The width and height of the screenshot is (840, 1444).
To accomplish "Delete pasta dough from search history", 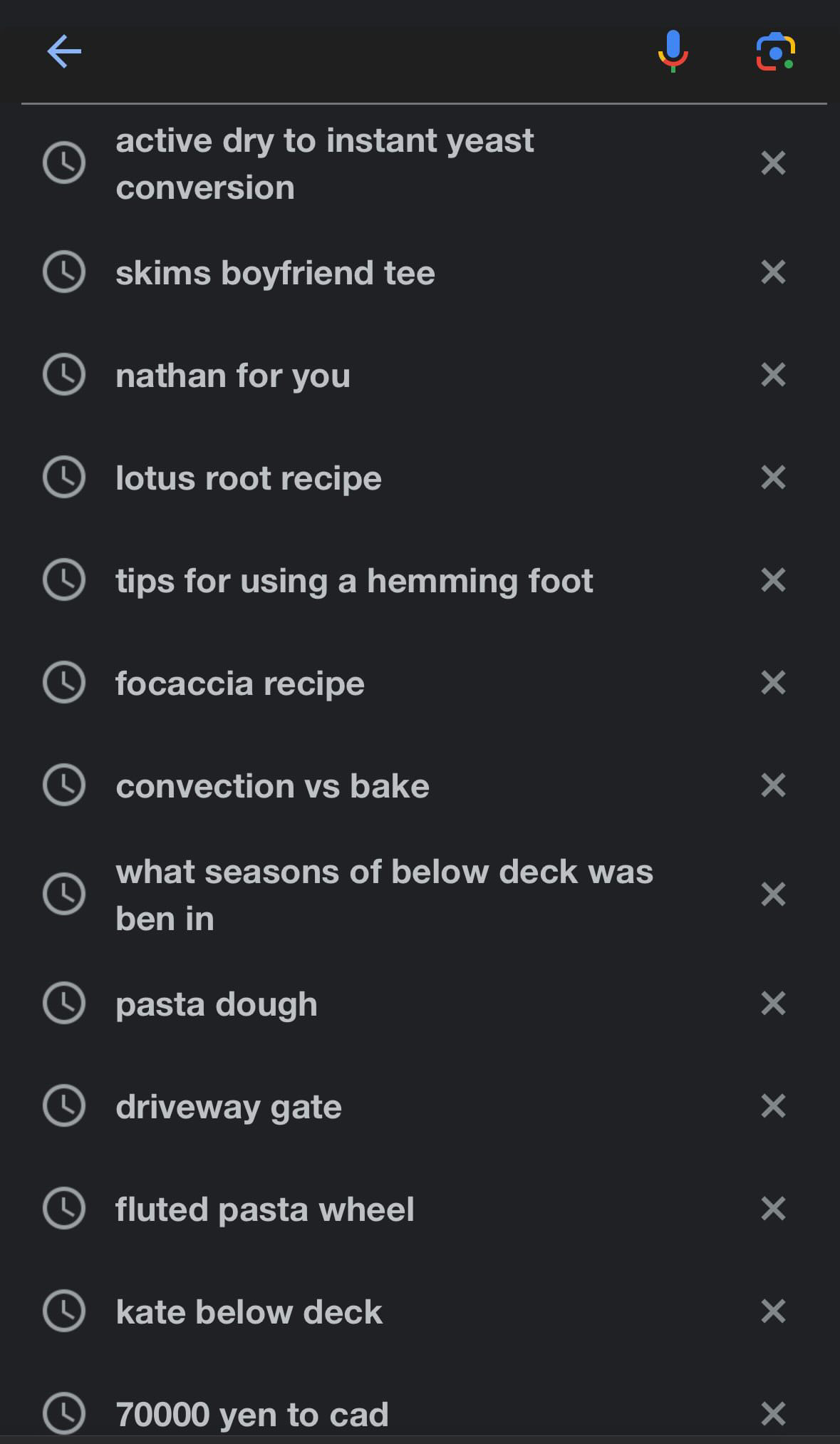I will pyautogui.click(x=773, y=1004).
